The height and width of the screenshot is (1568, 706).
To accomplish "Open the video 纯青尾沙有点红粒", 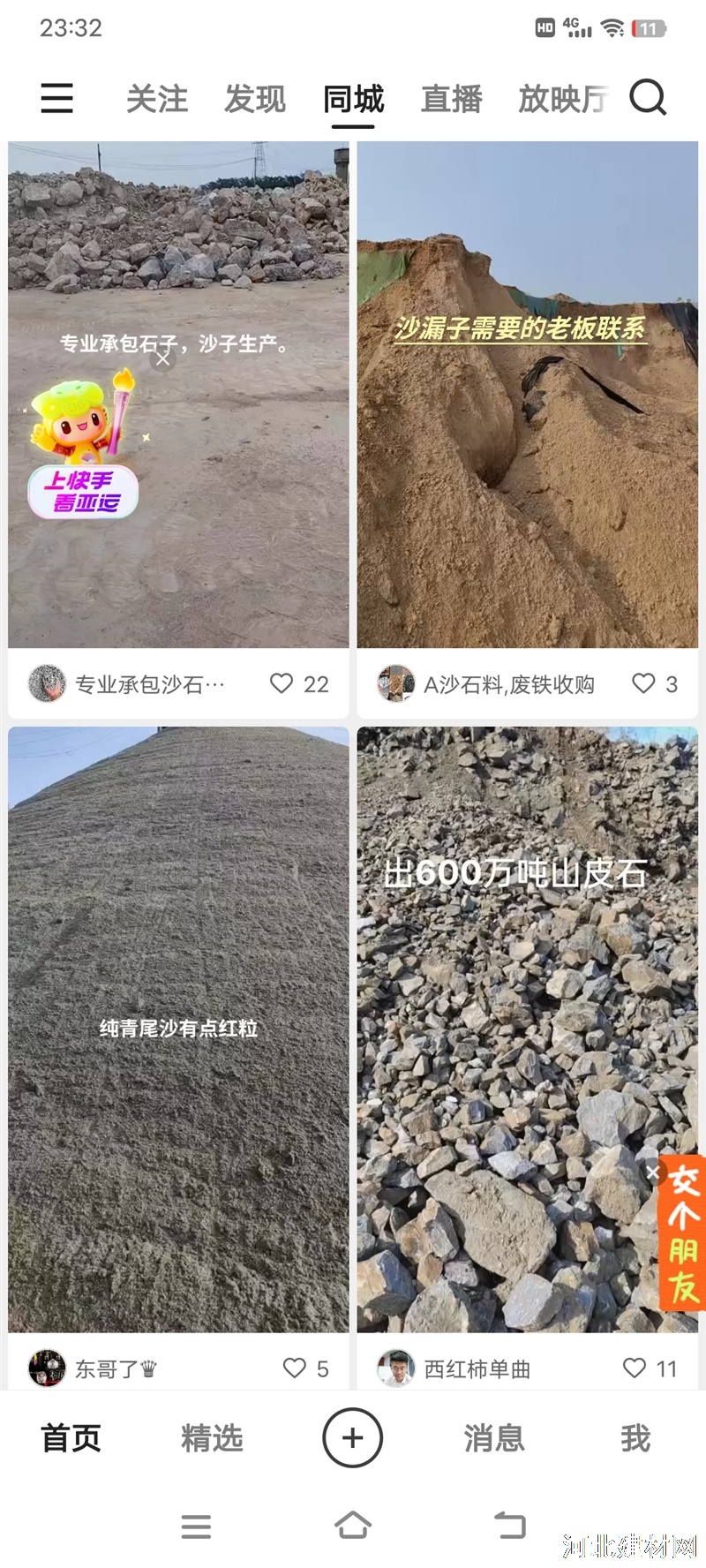I will click(x=178, y=1029).
